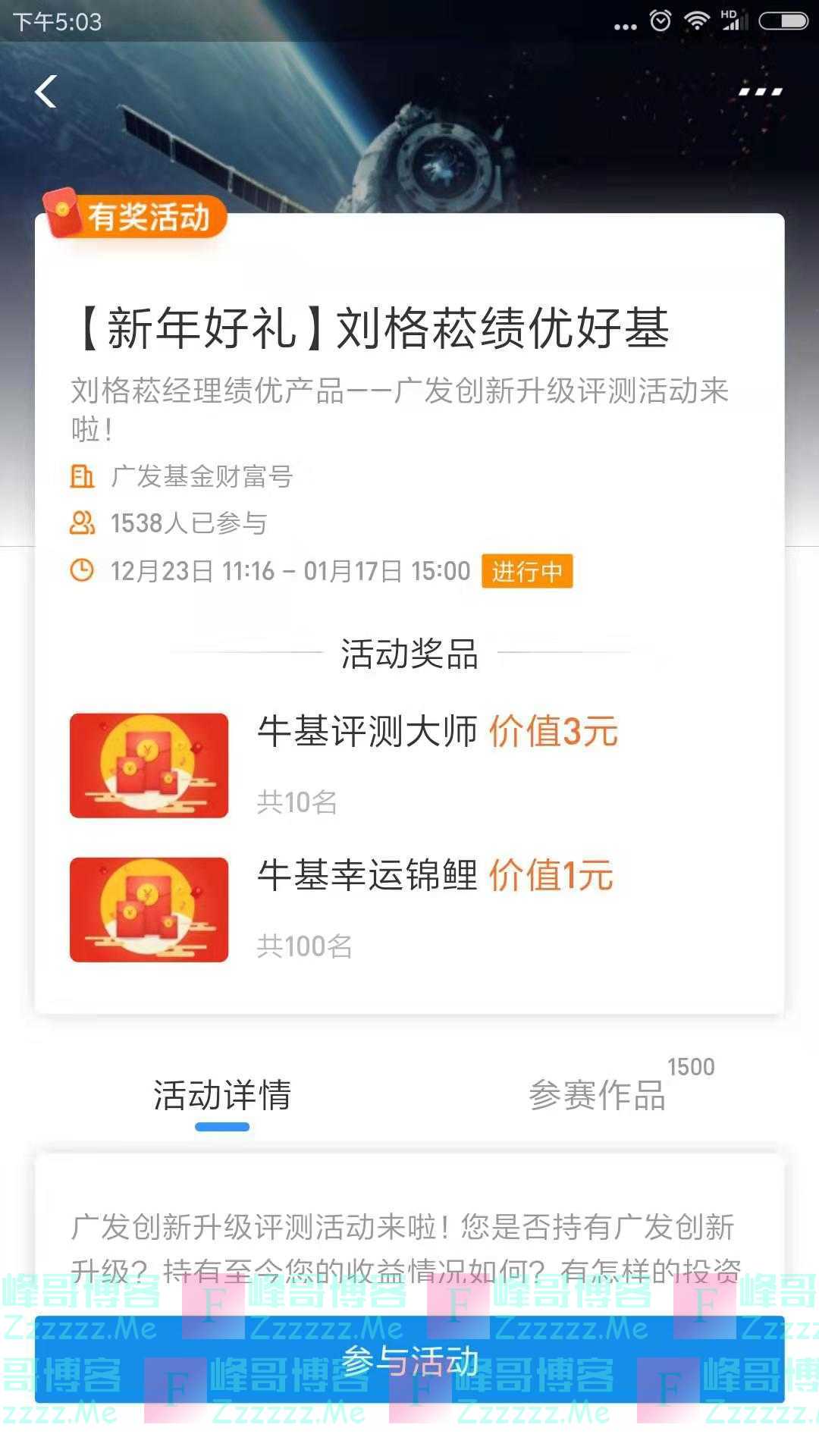Tap the back arrow at top left
Screen dimensions: 819x1456
[45, 91]
